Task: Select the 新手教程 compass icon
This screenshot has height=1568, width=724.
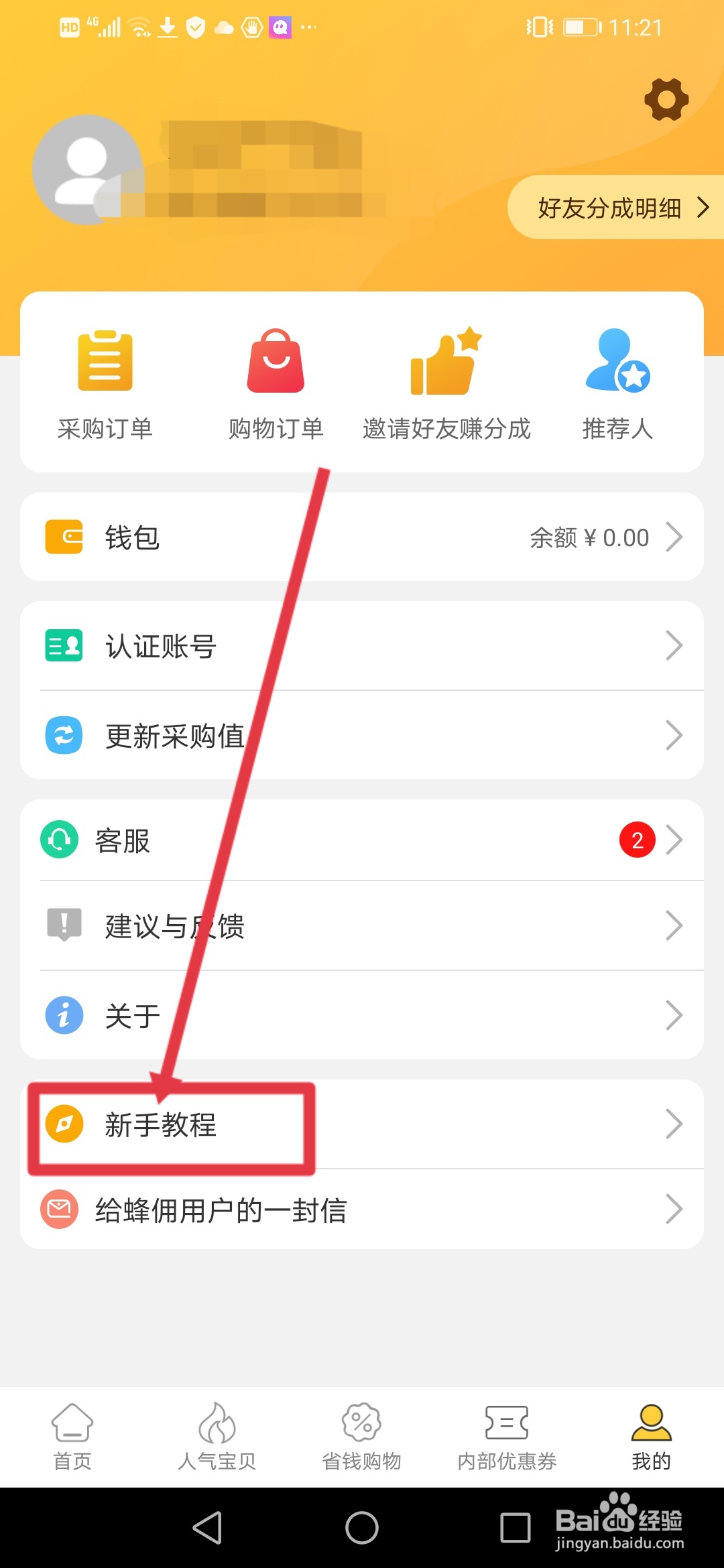Action: (x=62, y=1123)
